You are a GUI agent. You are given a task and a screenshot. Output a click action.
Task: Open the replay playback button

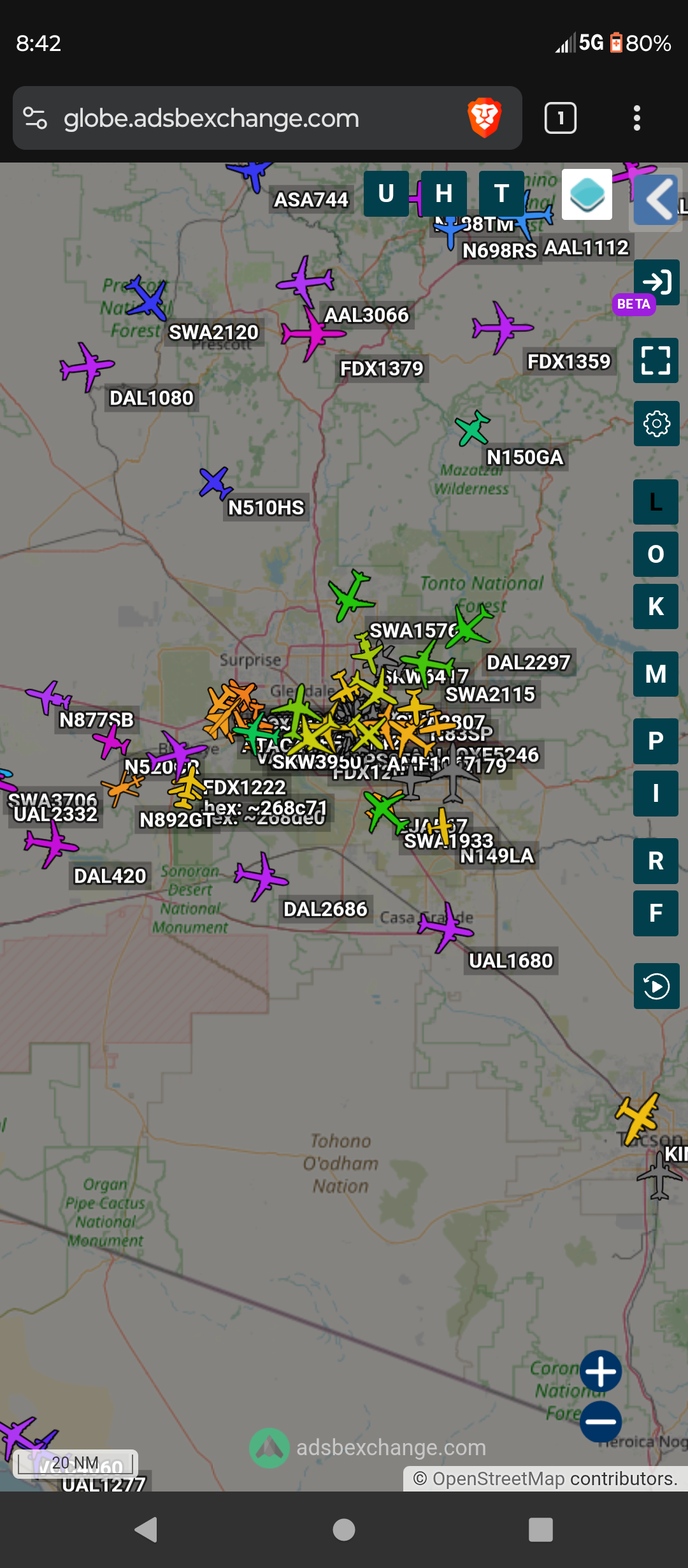657,986
